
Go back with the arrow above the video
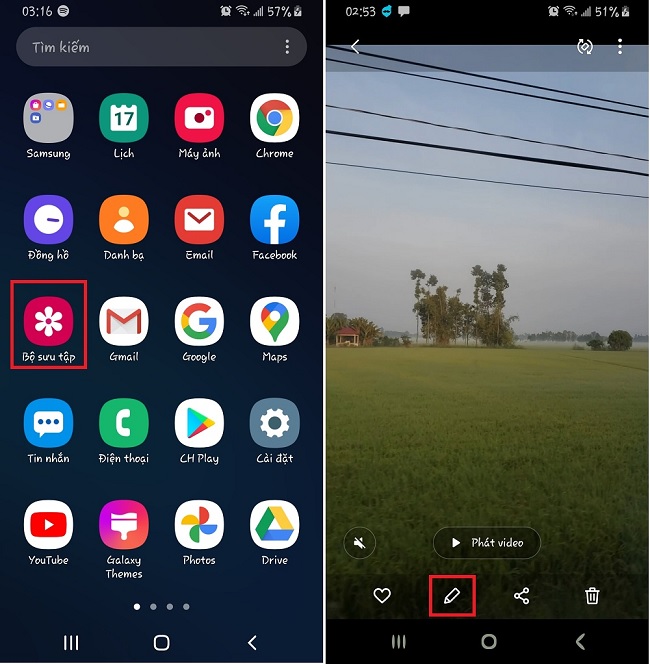pyautogui.click(x=355, y=47)
